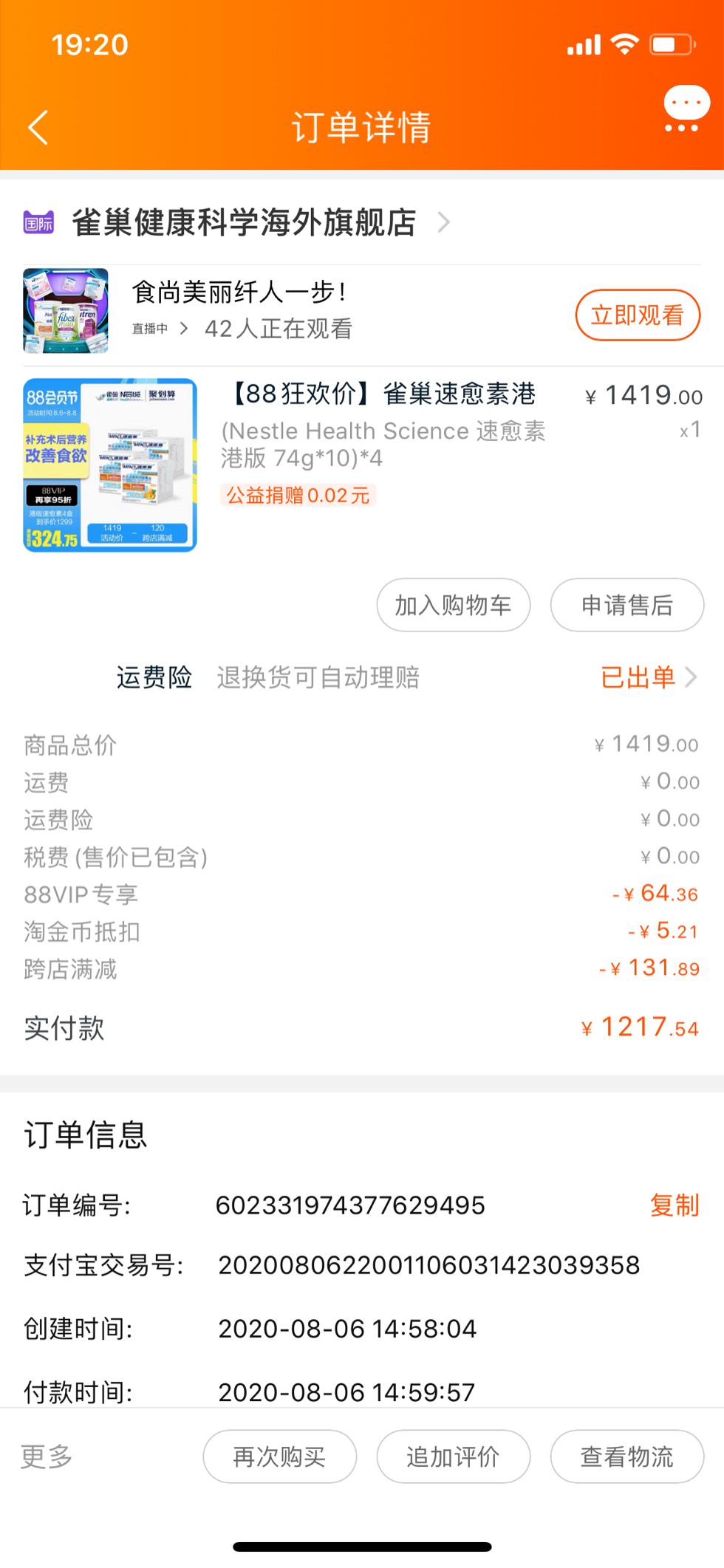724x1568 pixels.
Task: Open the message bubble menu
Action: (686, 110)
